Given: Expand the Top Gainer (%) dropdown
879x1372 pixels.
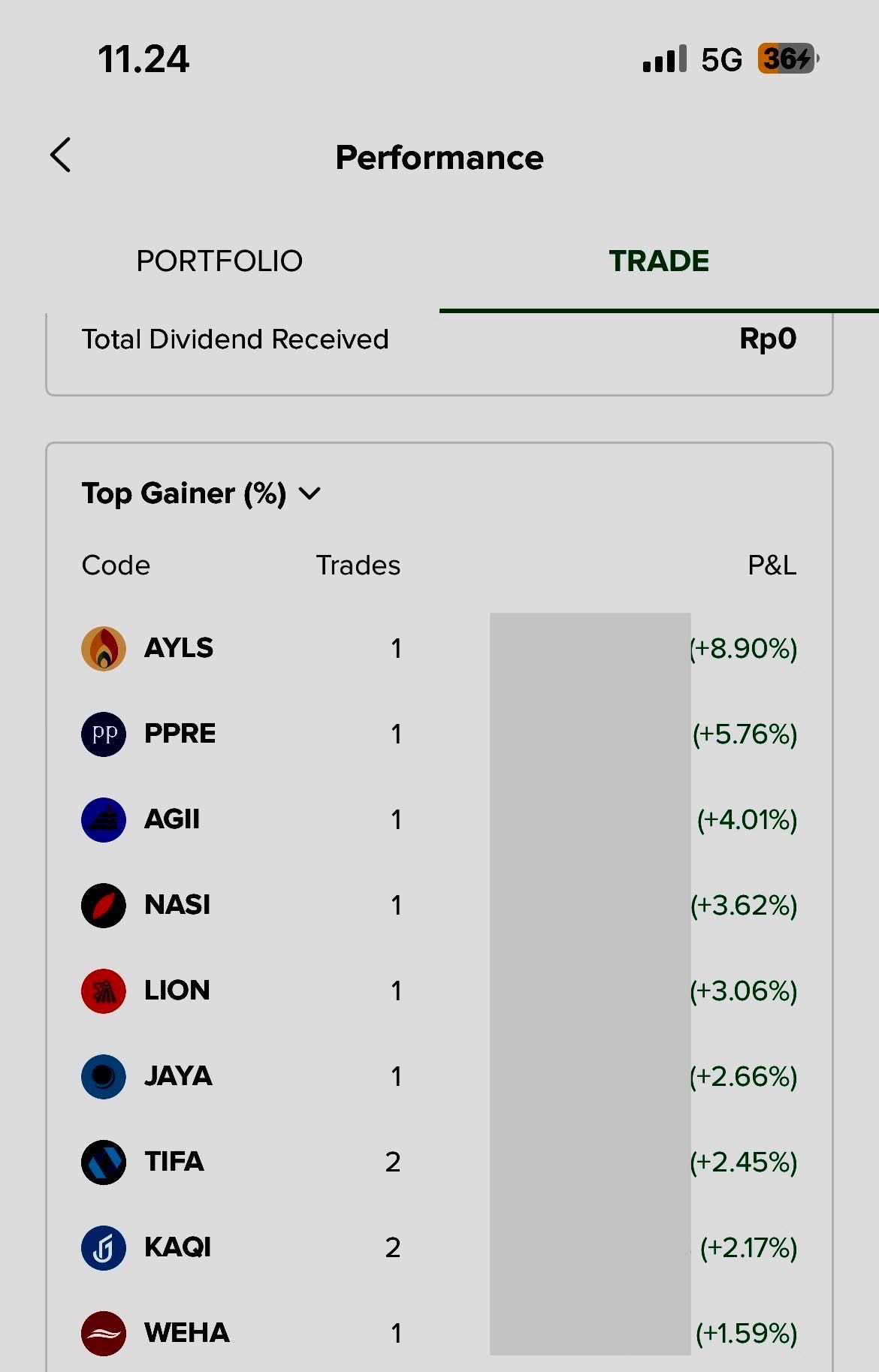Looking at the screenshot, I should coord(201,493).
